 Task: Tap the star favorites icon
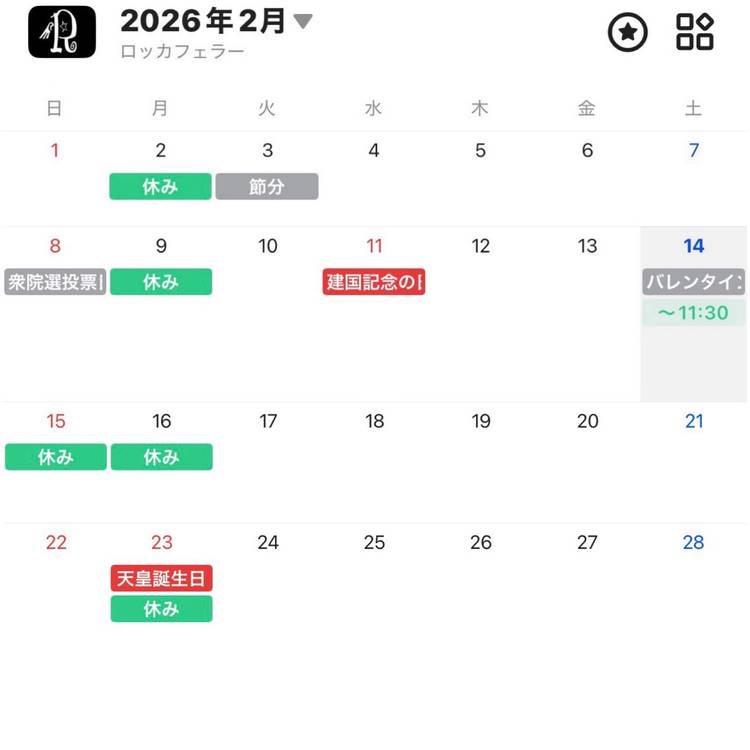tap(628, 32)
